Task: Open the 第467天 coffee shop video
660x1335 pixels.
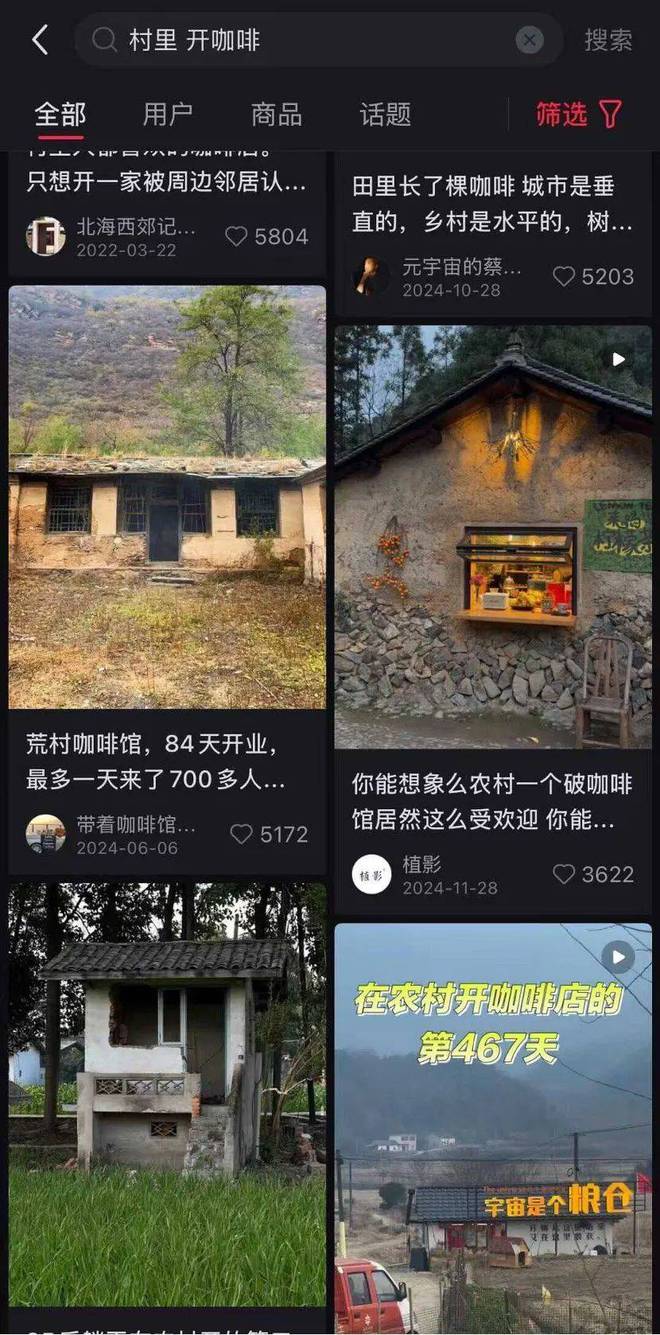Action: click(493, 1125)
